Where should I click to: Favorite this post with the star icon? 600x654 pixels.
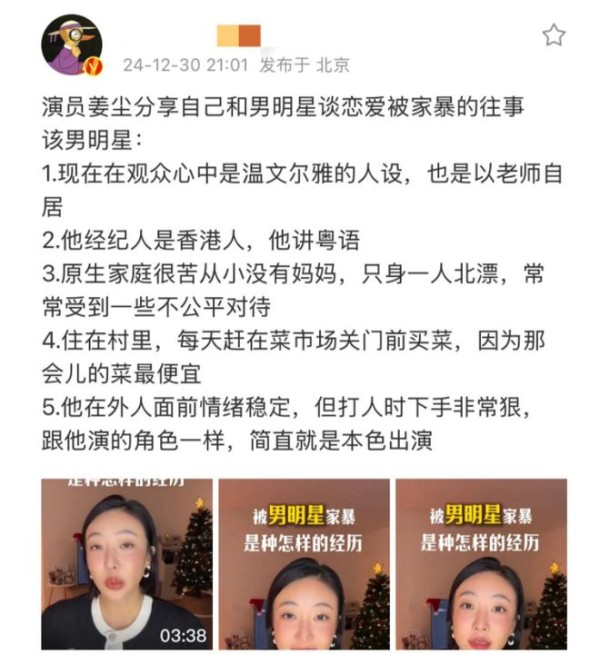553,35
